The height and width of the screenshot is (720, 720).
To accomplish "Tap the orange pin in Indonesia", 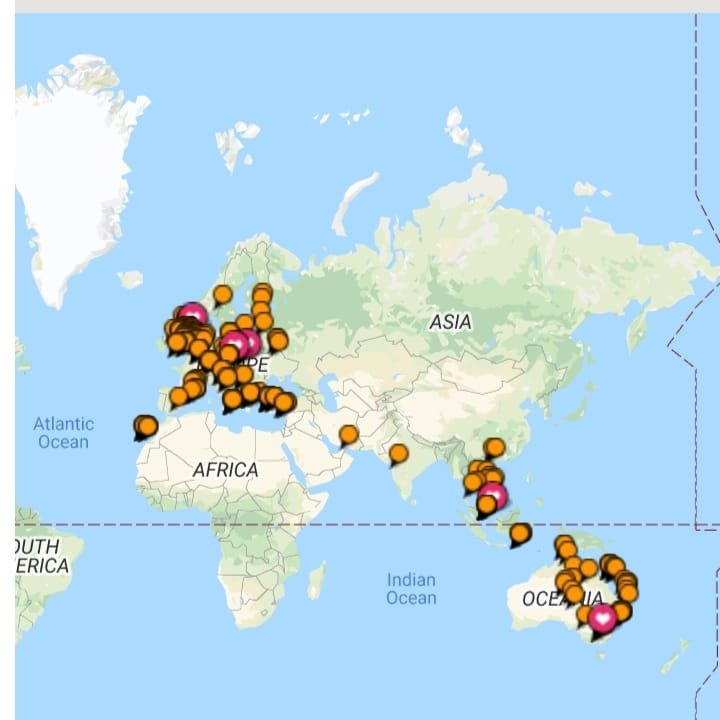I will click(x=520, y=533).
